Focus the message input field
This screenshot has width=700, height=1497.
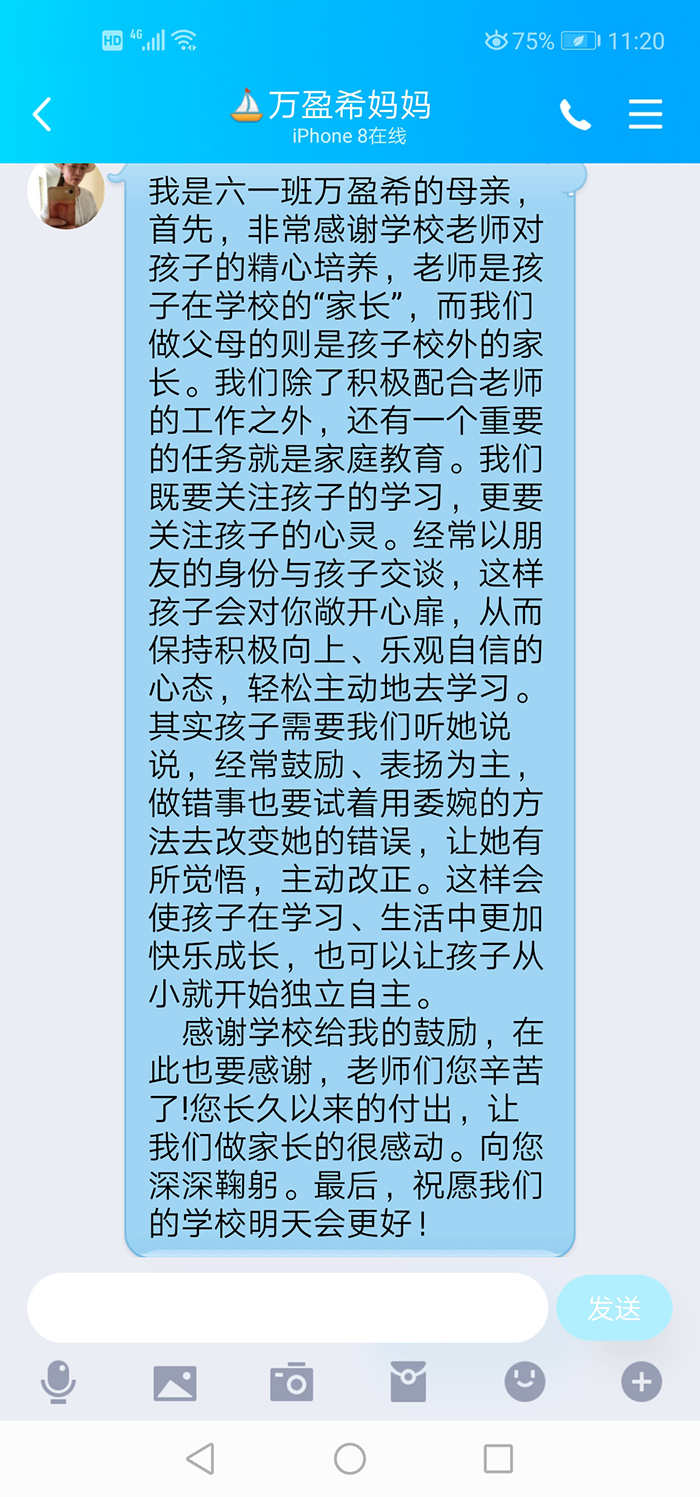[x=287, y=1307]
